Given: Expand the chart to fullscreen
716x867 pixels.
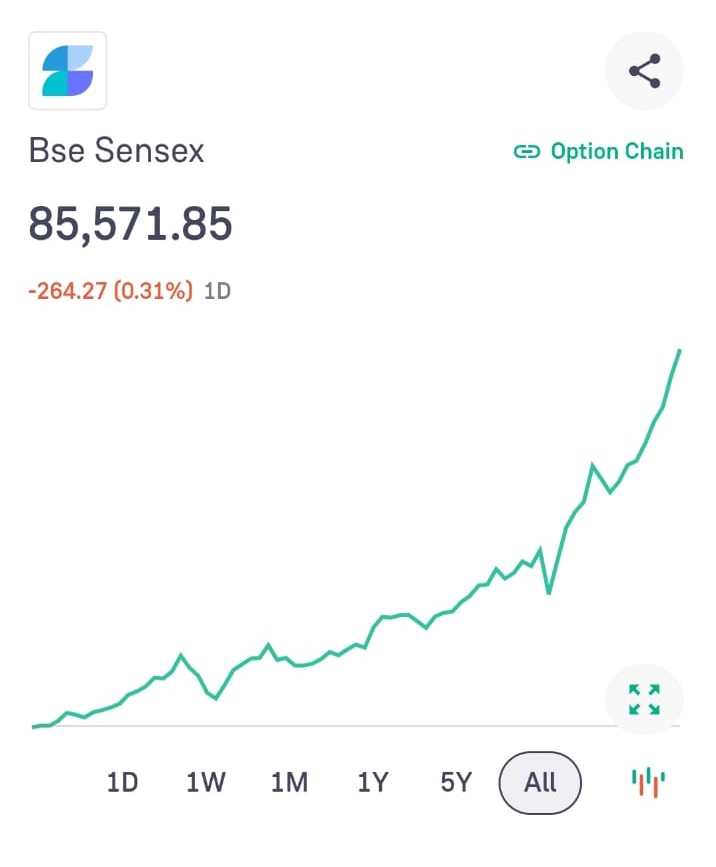Looking at the screenshot, I should (644, 699).
